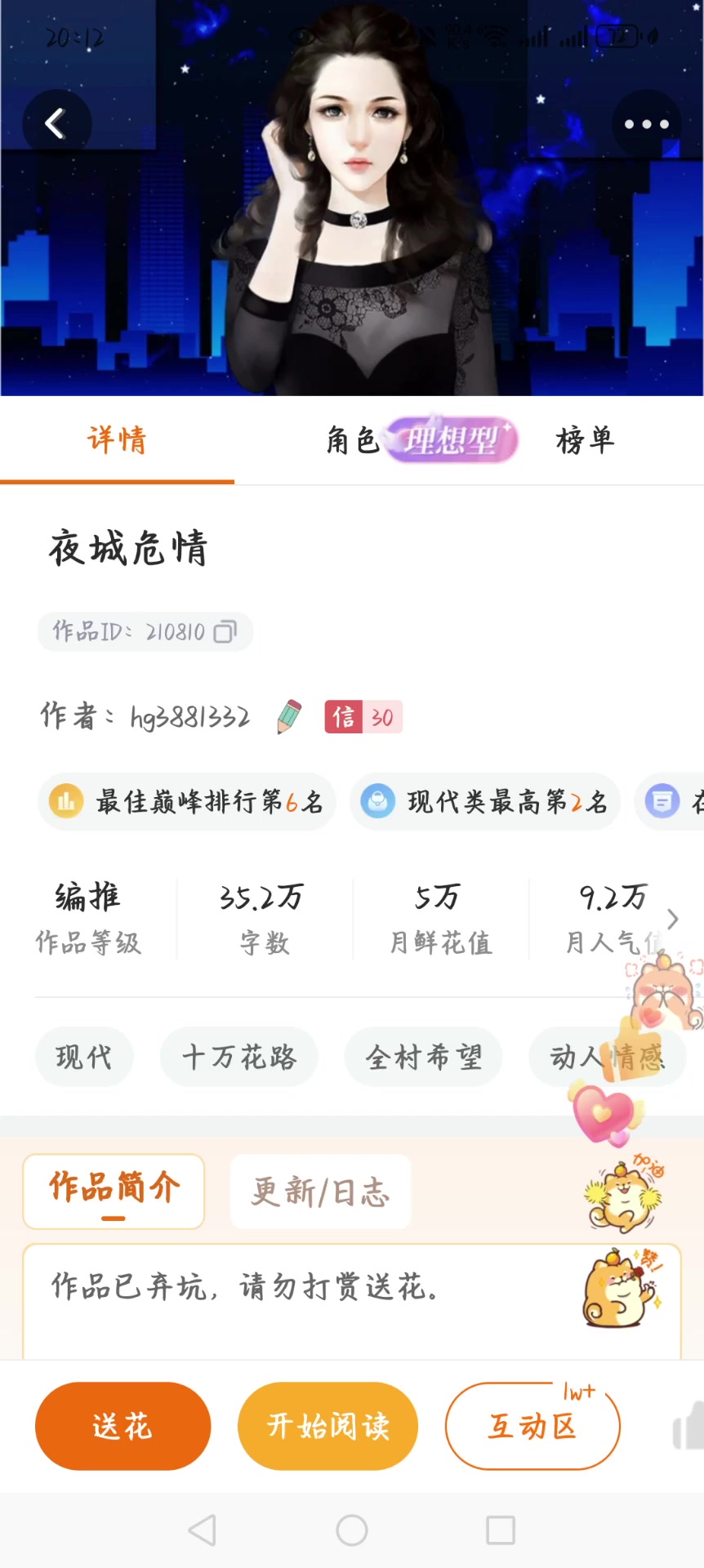Go back using the top-left arrow

tap(56, 124)
